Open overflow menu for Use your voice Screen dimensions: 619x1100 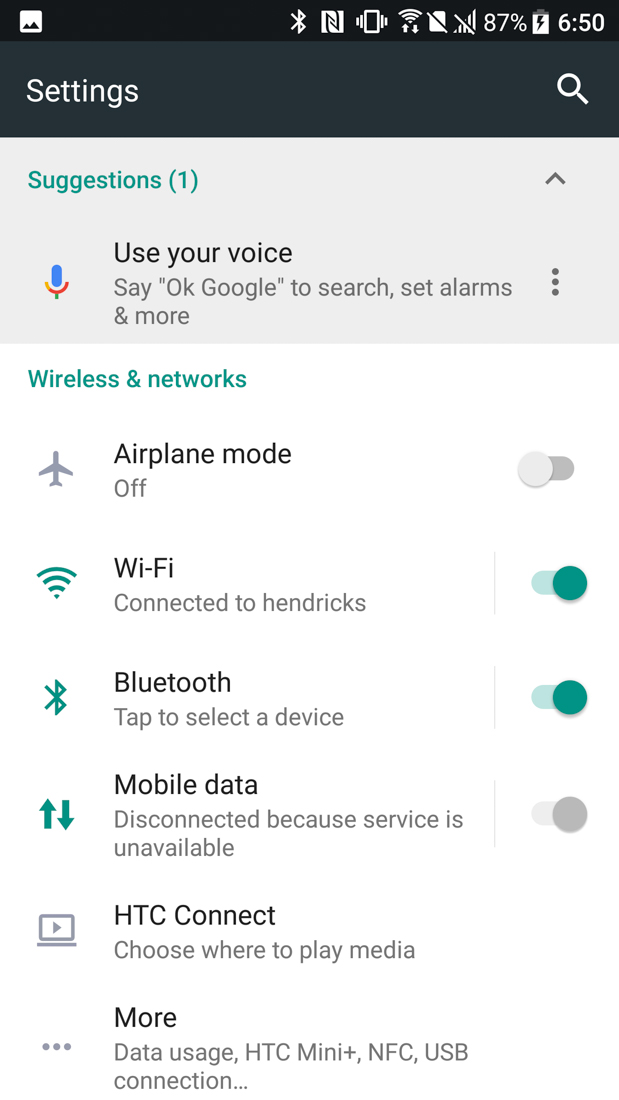555,282
